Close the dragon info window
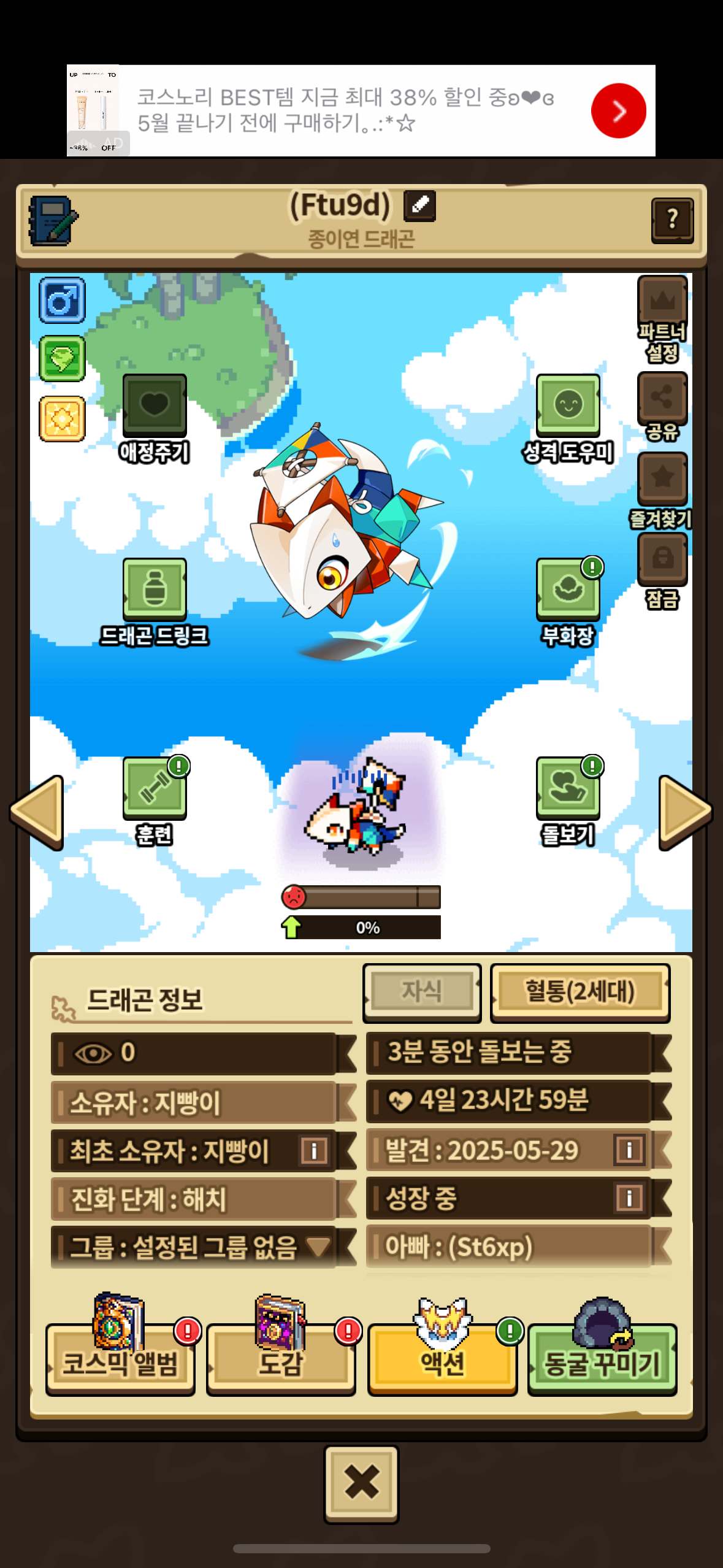The image size is (723, 1568). pyautogui.click(x=361, y=1484)
